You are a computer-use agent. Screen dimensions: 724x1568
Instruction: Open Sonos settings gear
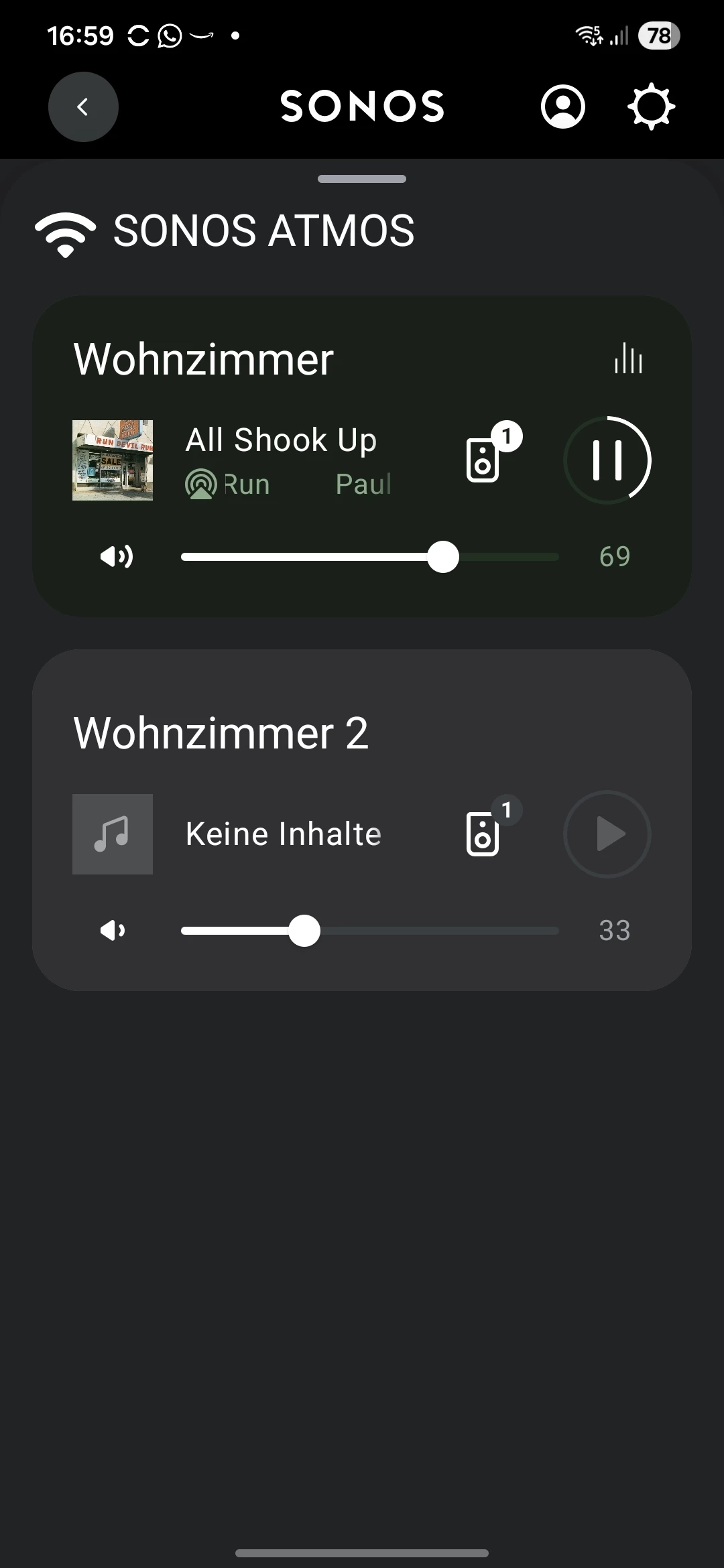point(651,107)
